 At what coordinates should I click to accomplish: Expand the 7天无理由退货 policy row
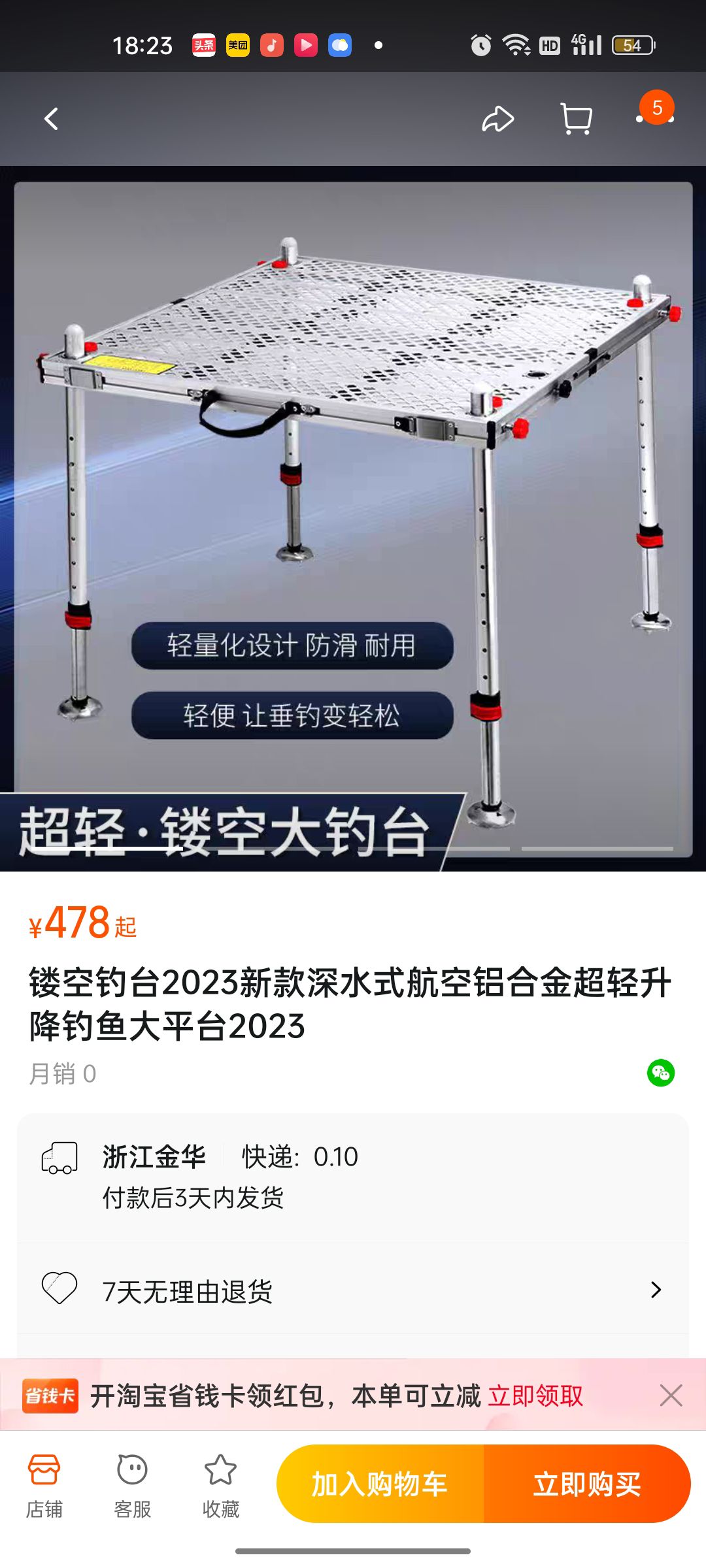(x=353, y=1290)
